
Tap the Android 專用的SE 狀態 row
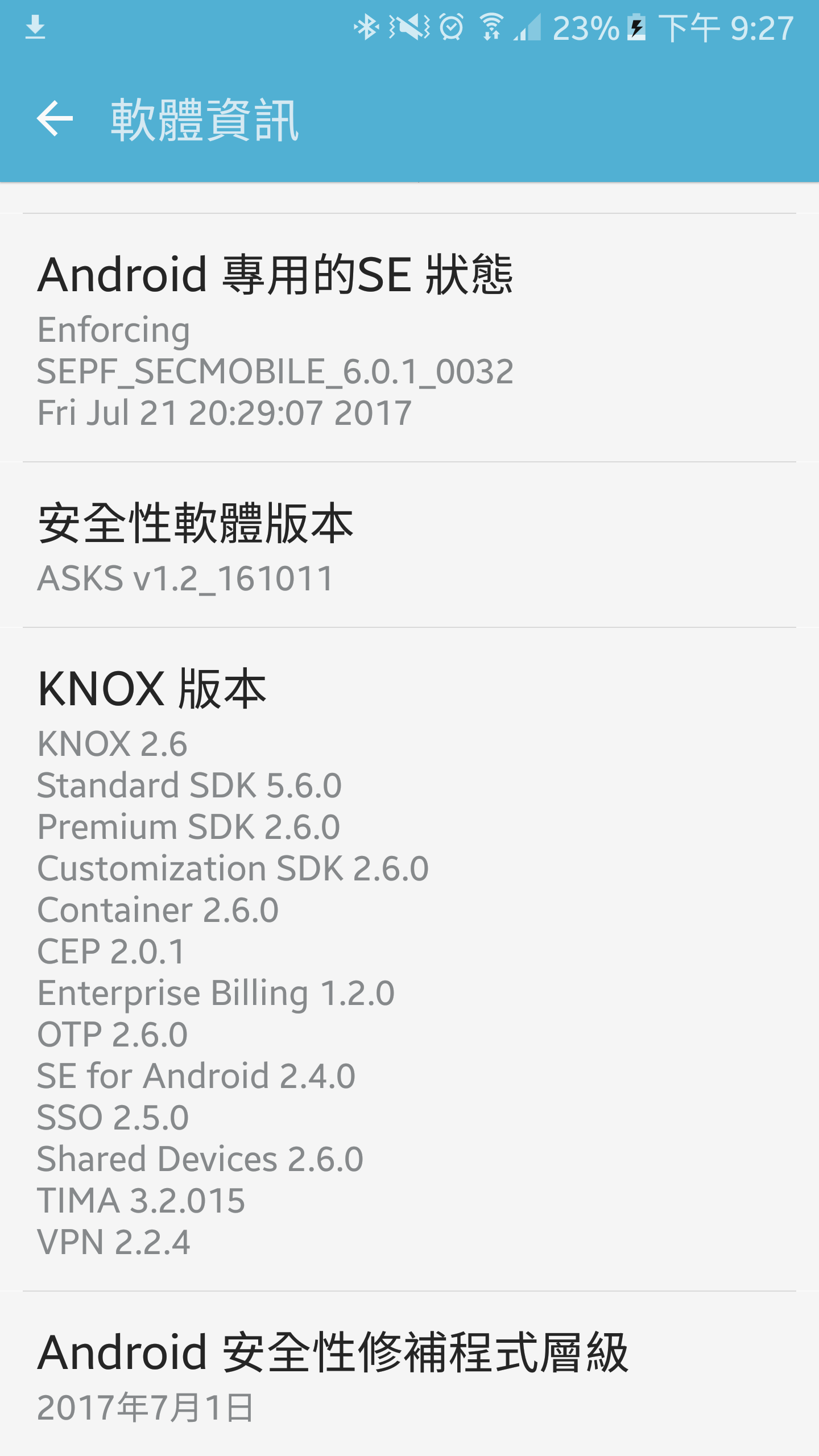(409, 338)
